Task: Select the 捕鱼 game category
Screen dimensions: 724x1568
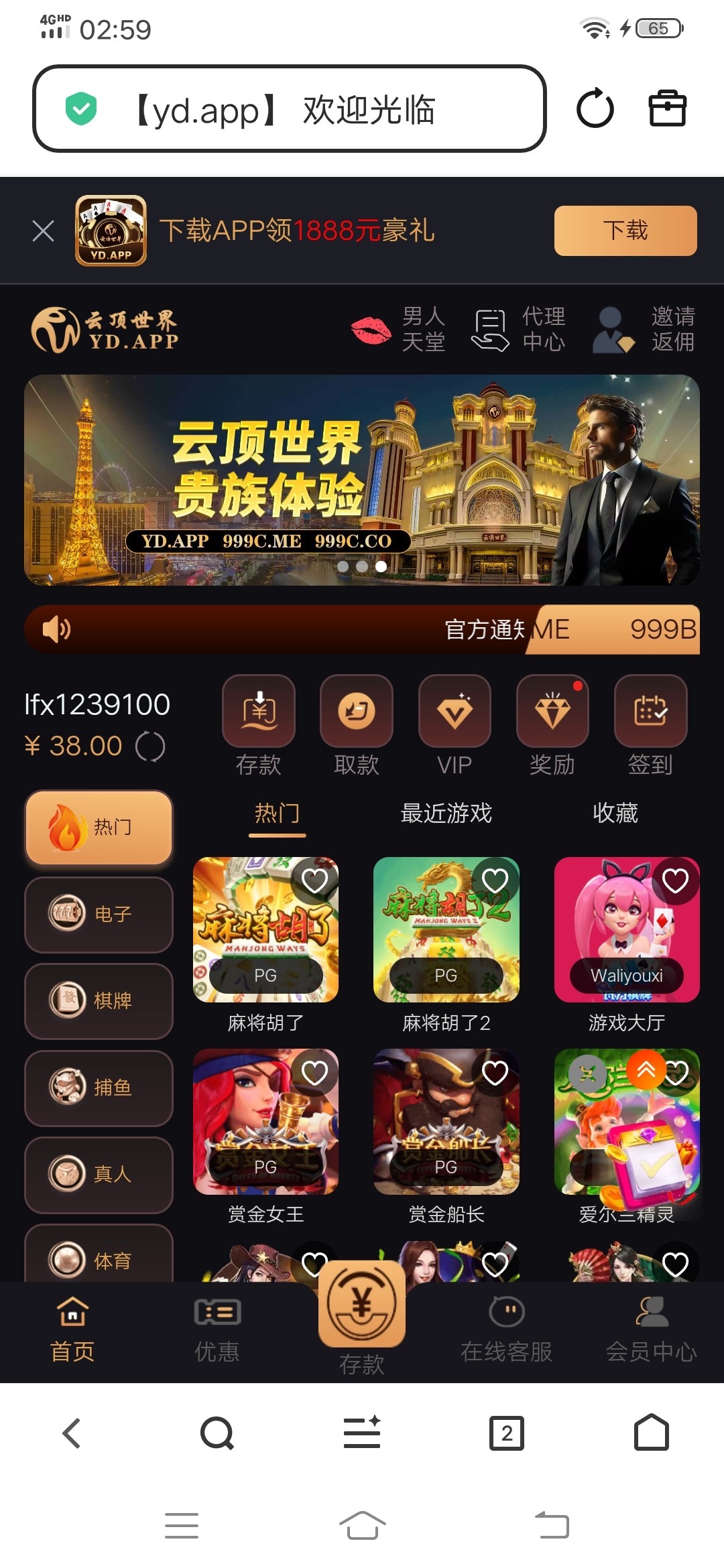Action: tap(99, 1088)
